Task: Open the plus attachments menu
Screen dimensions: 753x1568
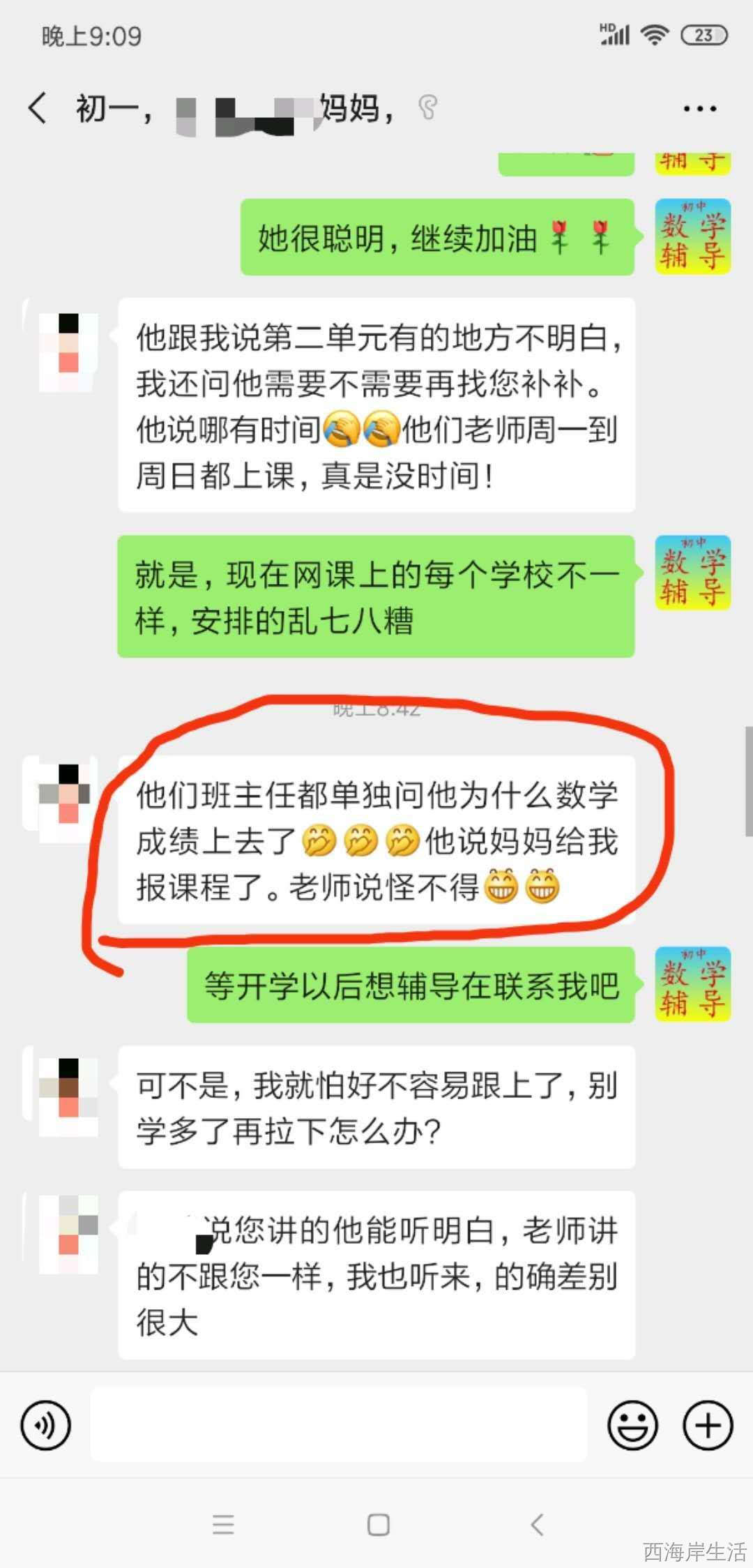Action: (708, 1425)
